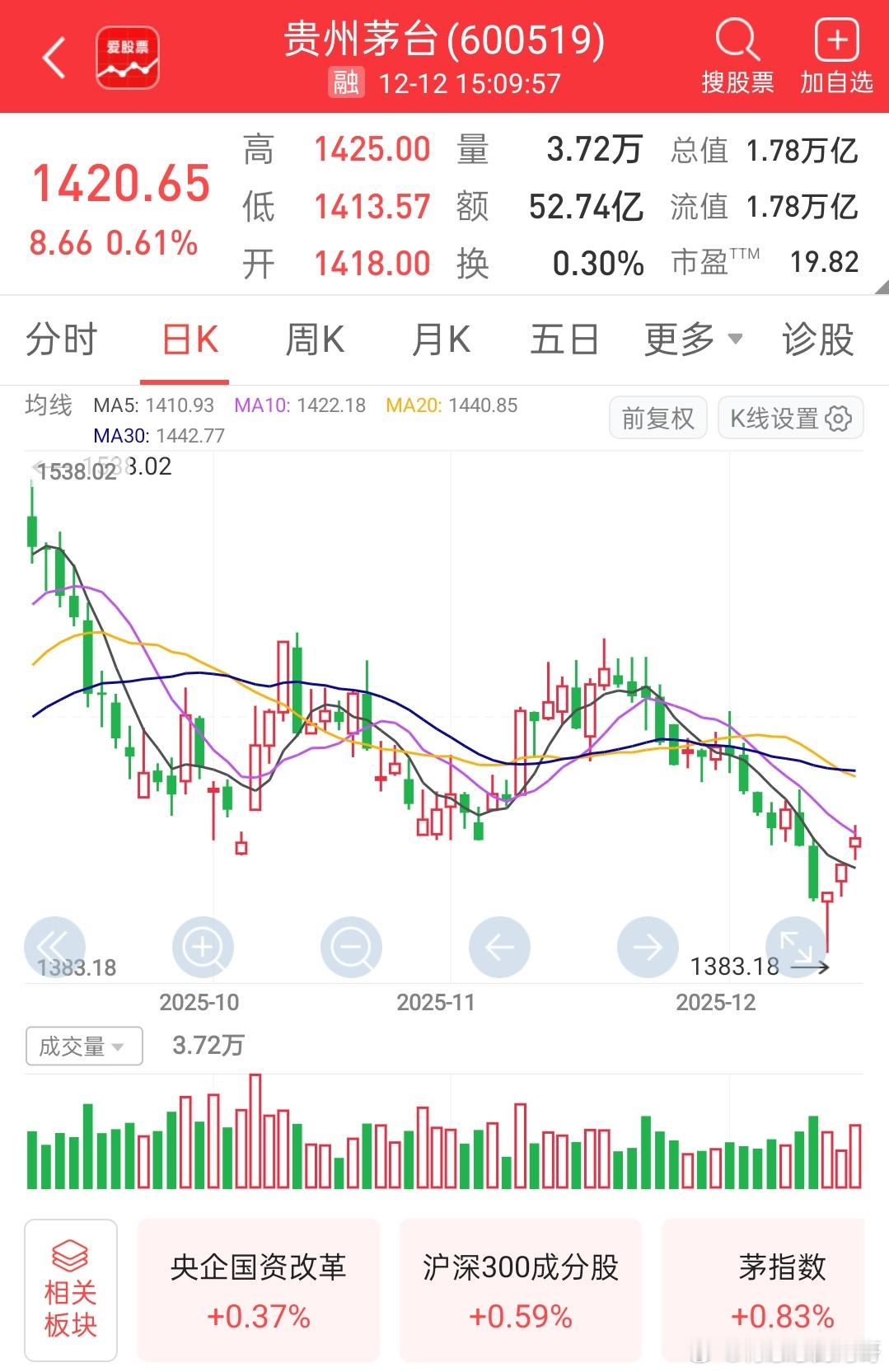This screenshot has height=1372, width=889.
Task: Shift chart left using the left arrow control
Action: click(x=499, y=946)
